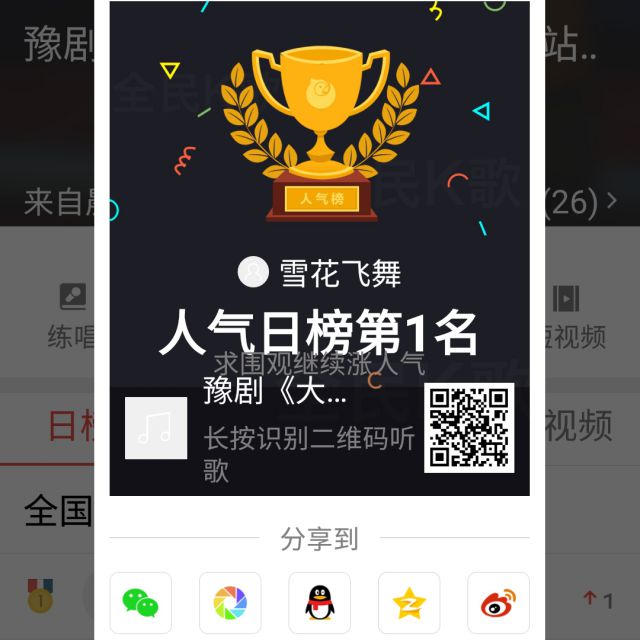Screen dimensions: 640x640
Task: Share to WeChat
Action: click(140, 602)
